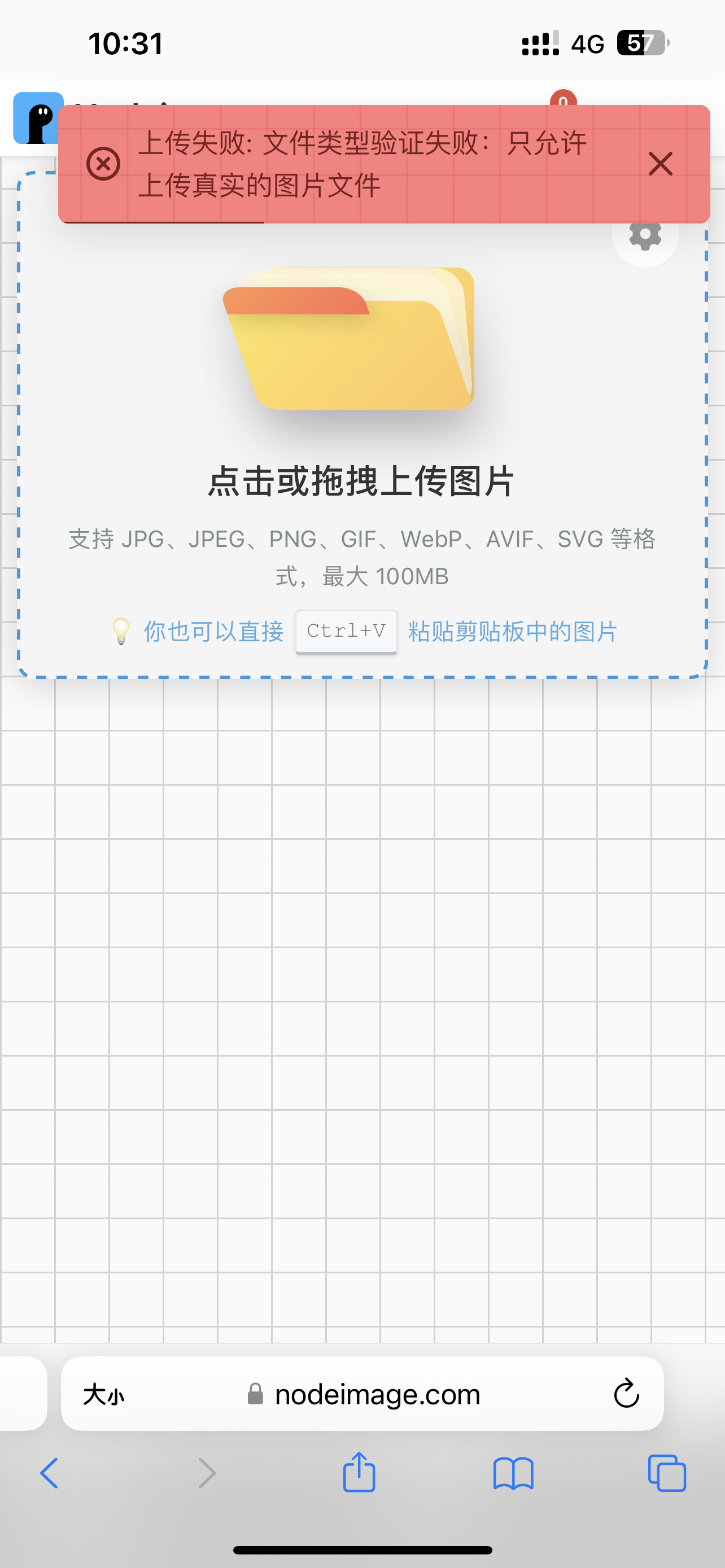Tap the nodeimage.com address bar
Screen dimensions: 725x1568
point(377,1394)
